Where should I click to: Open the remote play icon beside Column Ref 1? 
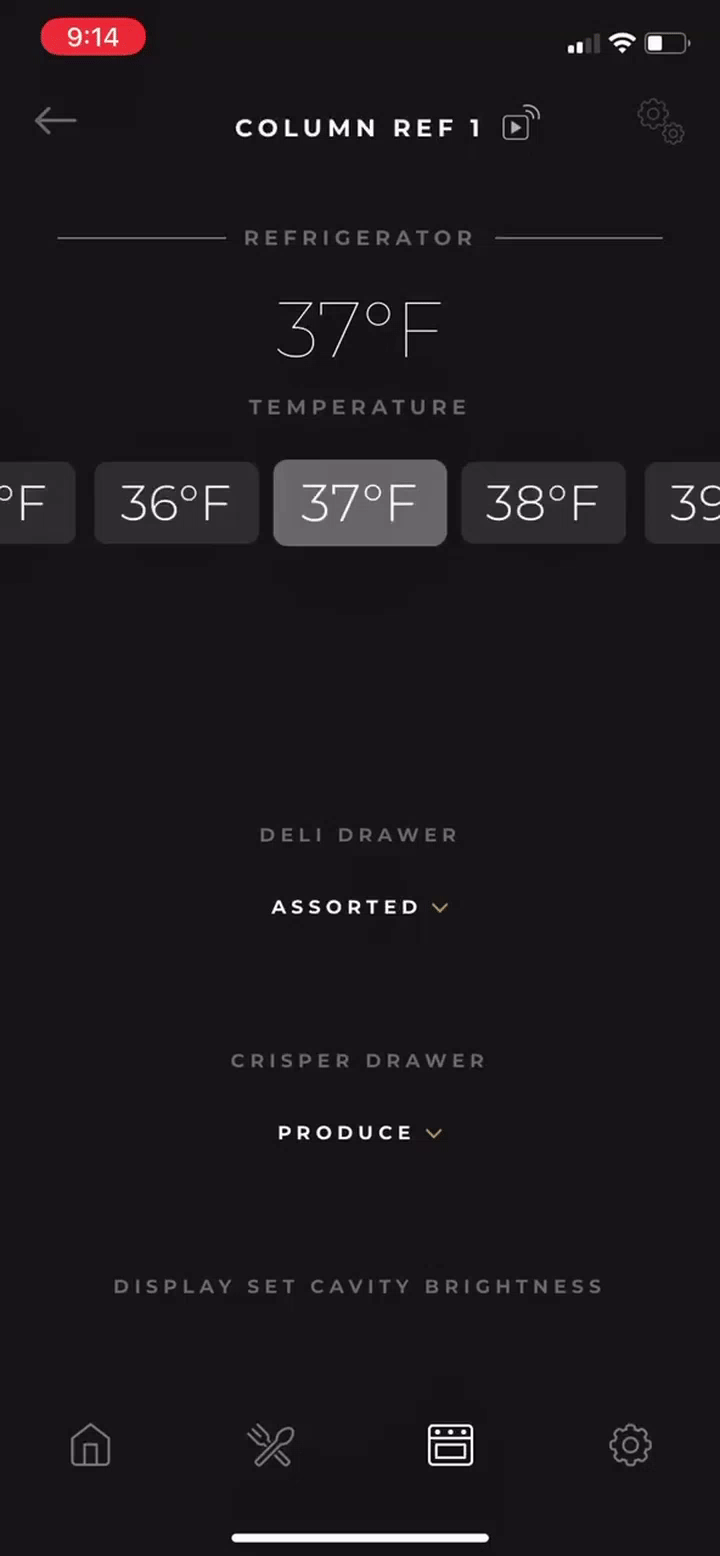[x=519, y=125]
